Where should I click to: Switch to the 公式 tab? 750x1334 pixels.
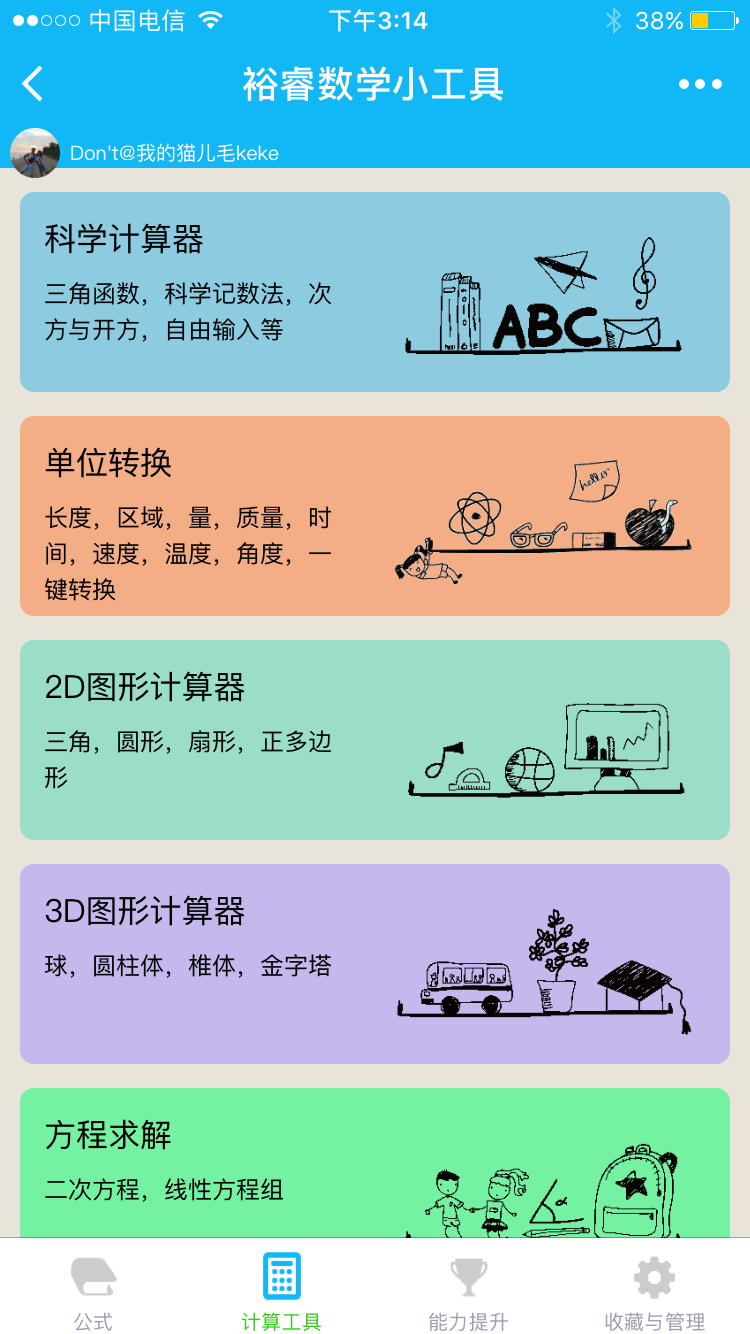tap(94, 1287)
